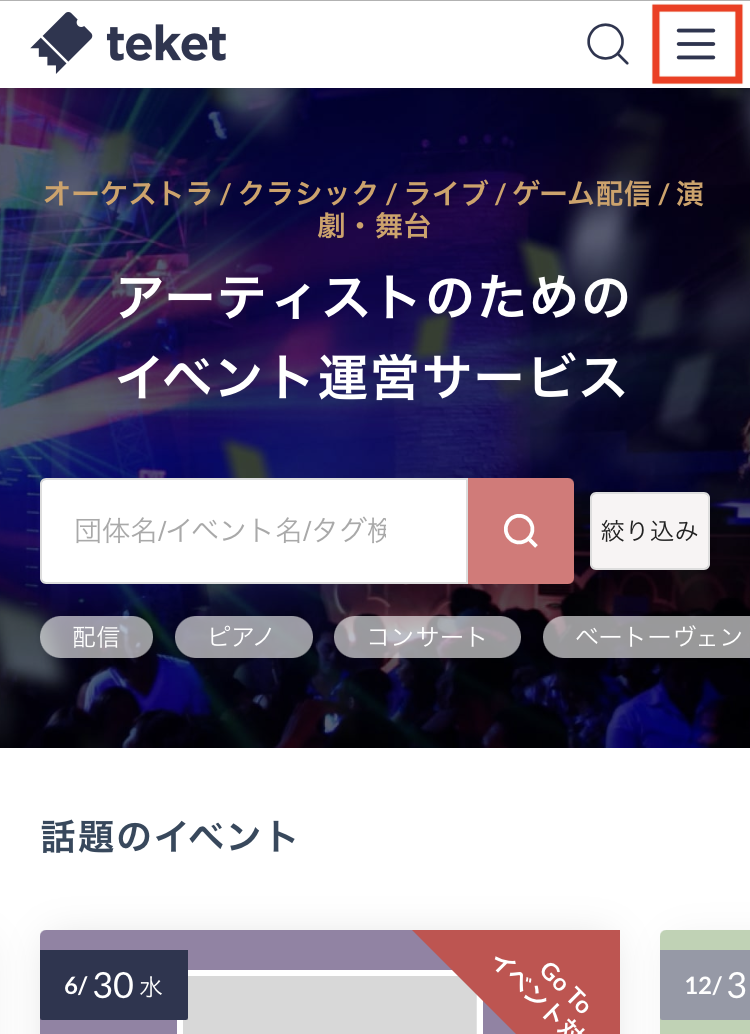
Task: Go to teket home via logo
Action: 129,44
